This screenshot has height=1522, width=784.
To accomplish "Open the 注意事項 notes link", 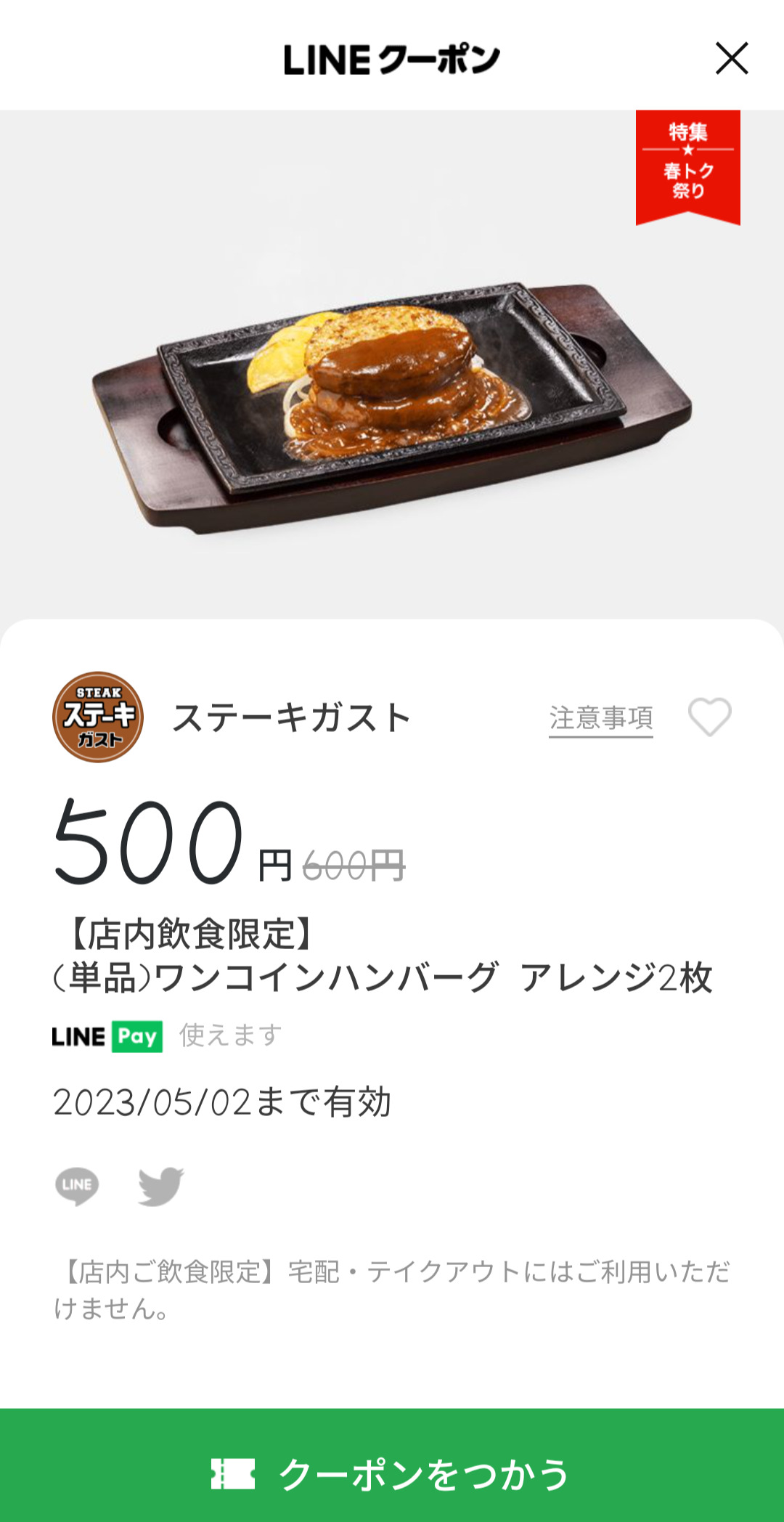I will (600, 718).
